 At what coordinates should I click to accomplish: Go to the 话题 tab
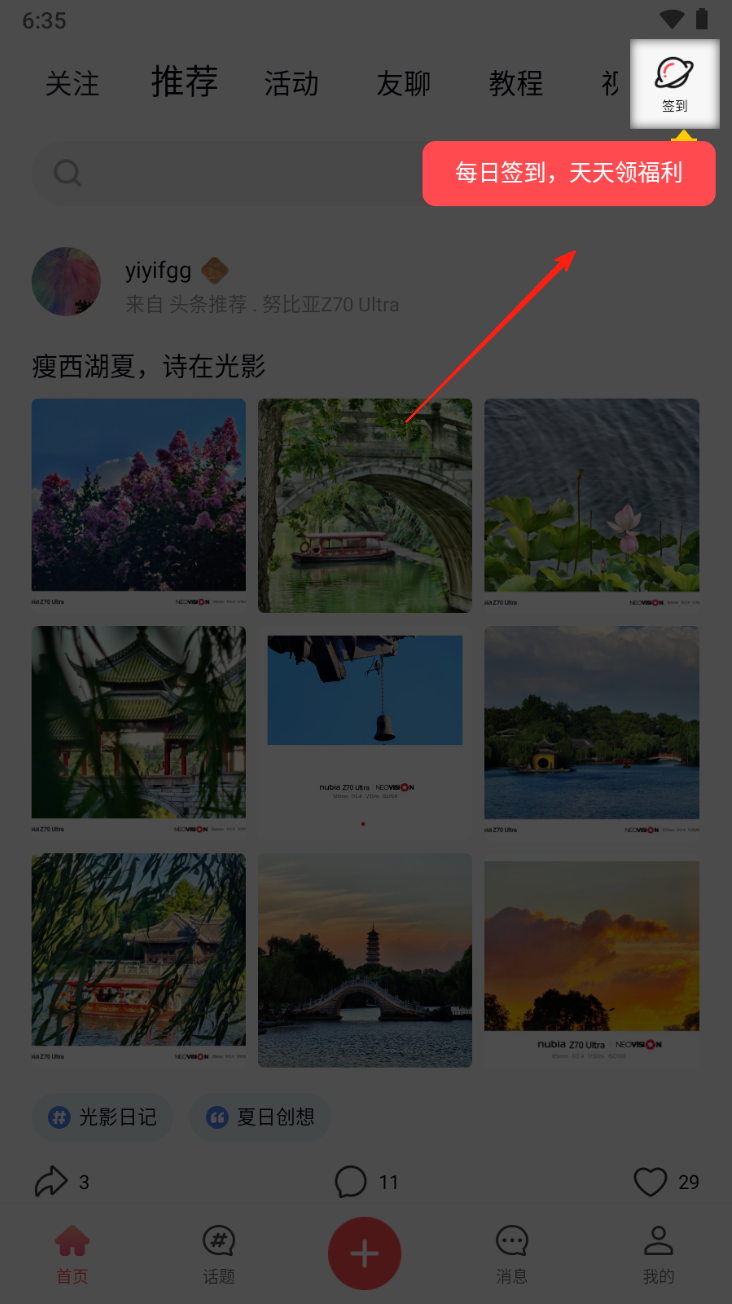[218, 1255]
